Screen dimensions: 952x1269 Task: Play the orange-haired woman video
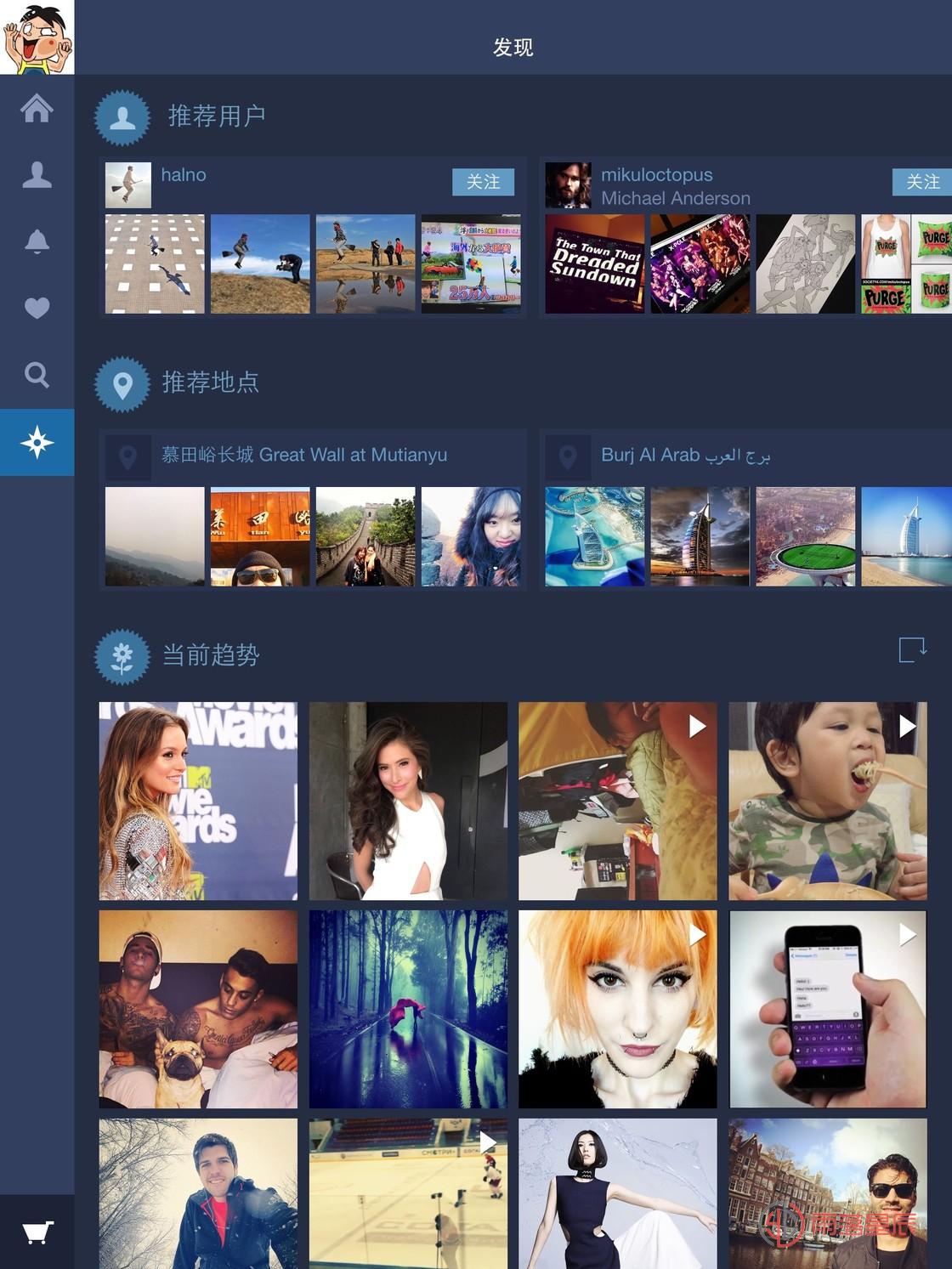[618, 1009]
